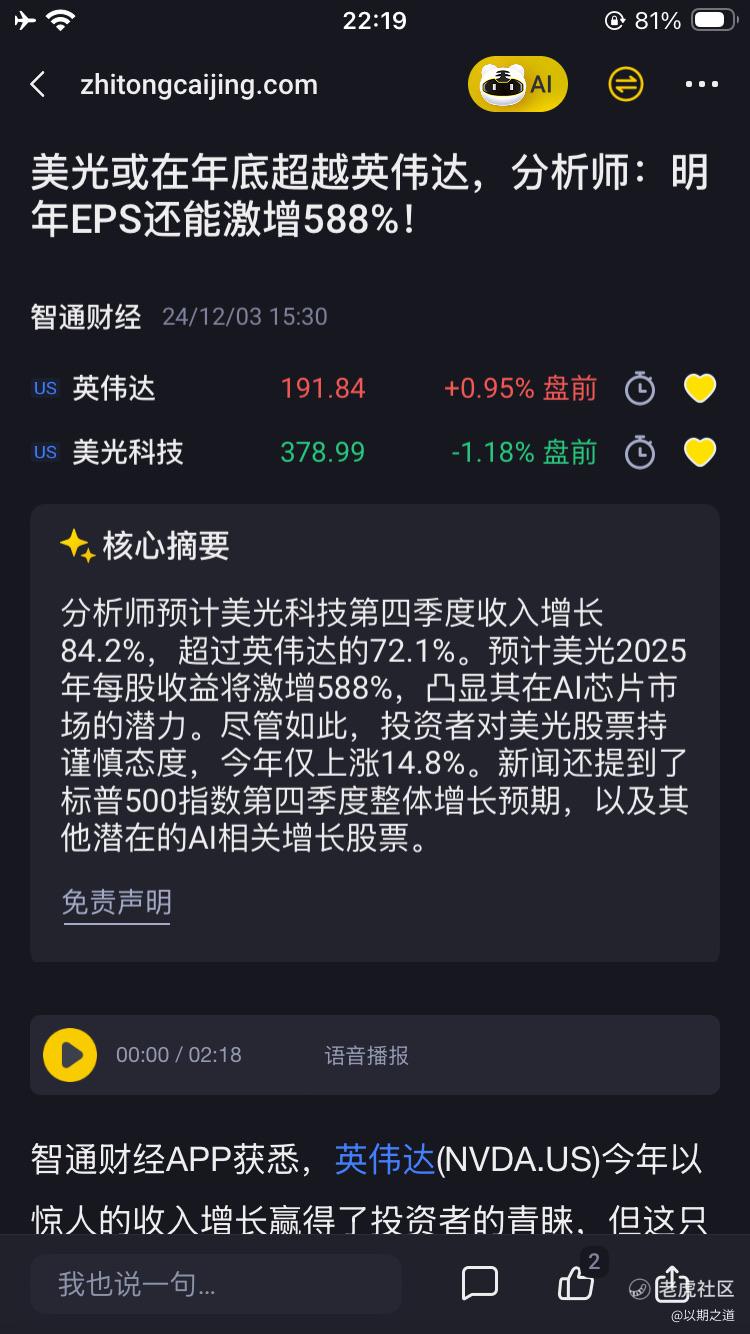Open the 美光科技 stock quote row
Screen dimensions: 750x1334
coord(200,452)
